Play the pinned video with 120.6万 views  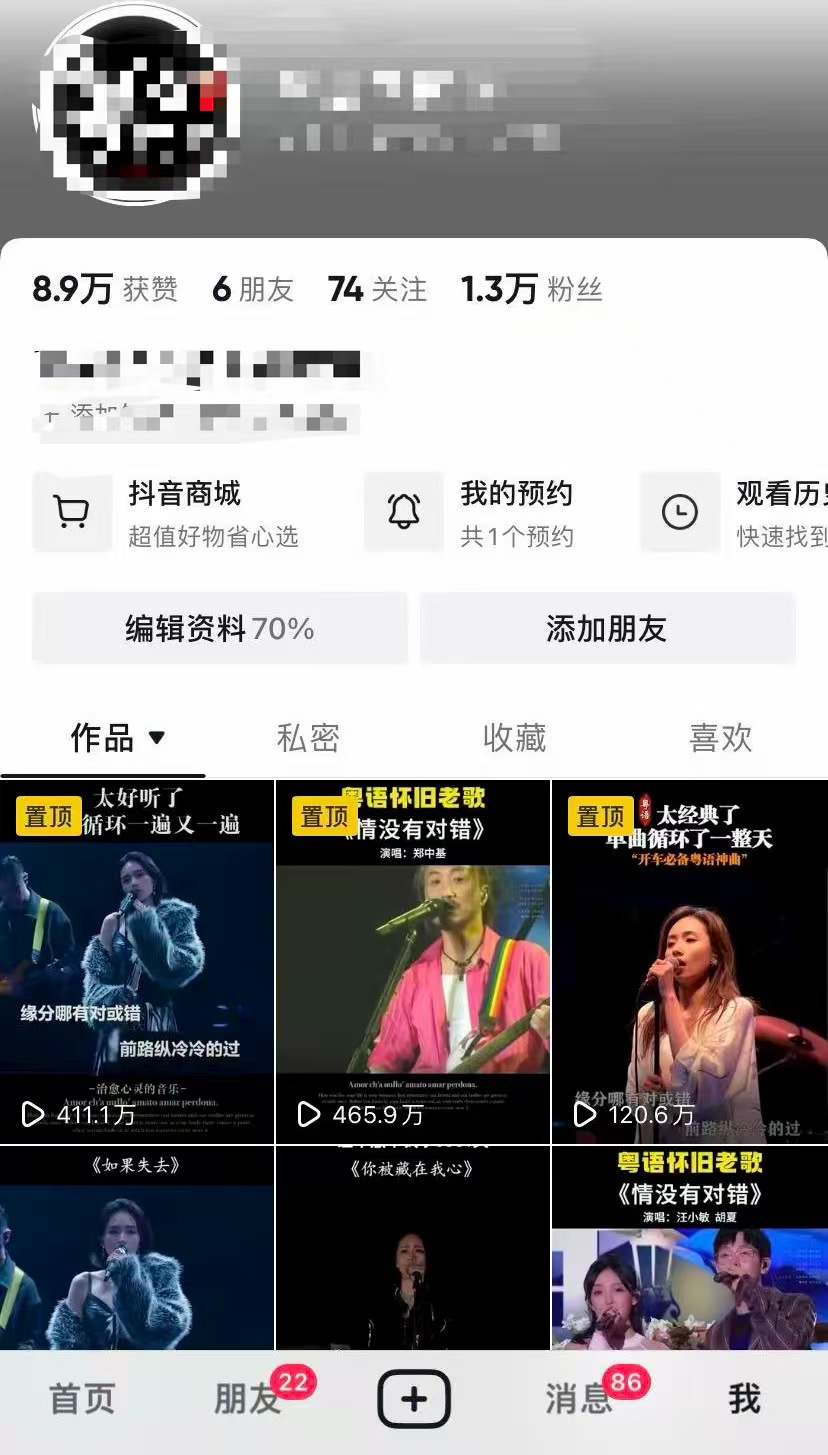689,960
